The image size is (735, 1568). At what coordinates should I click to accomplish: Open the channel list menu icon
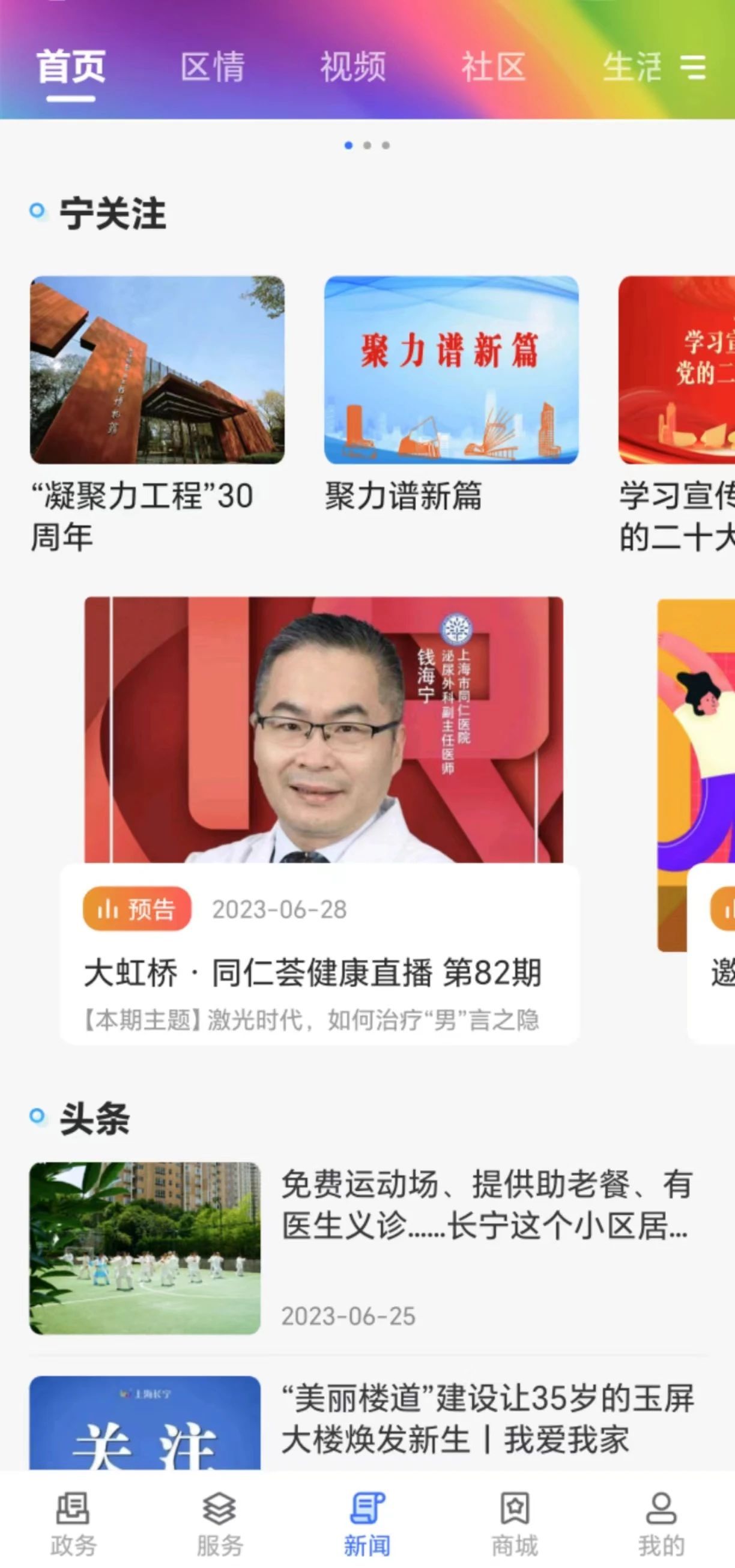coord(693,67)
